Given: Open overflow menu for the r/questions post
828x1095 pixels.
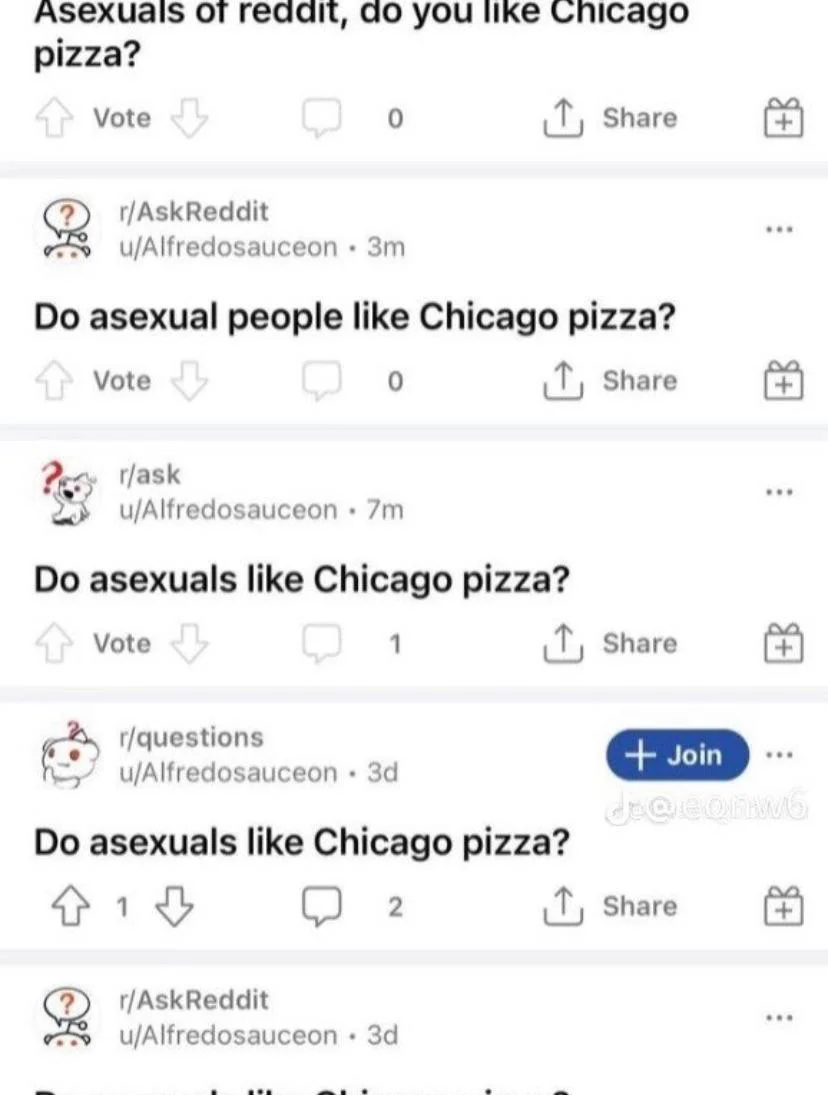Looking at the screenshot, I should tap(778, 755).
